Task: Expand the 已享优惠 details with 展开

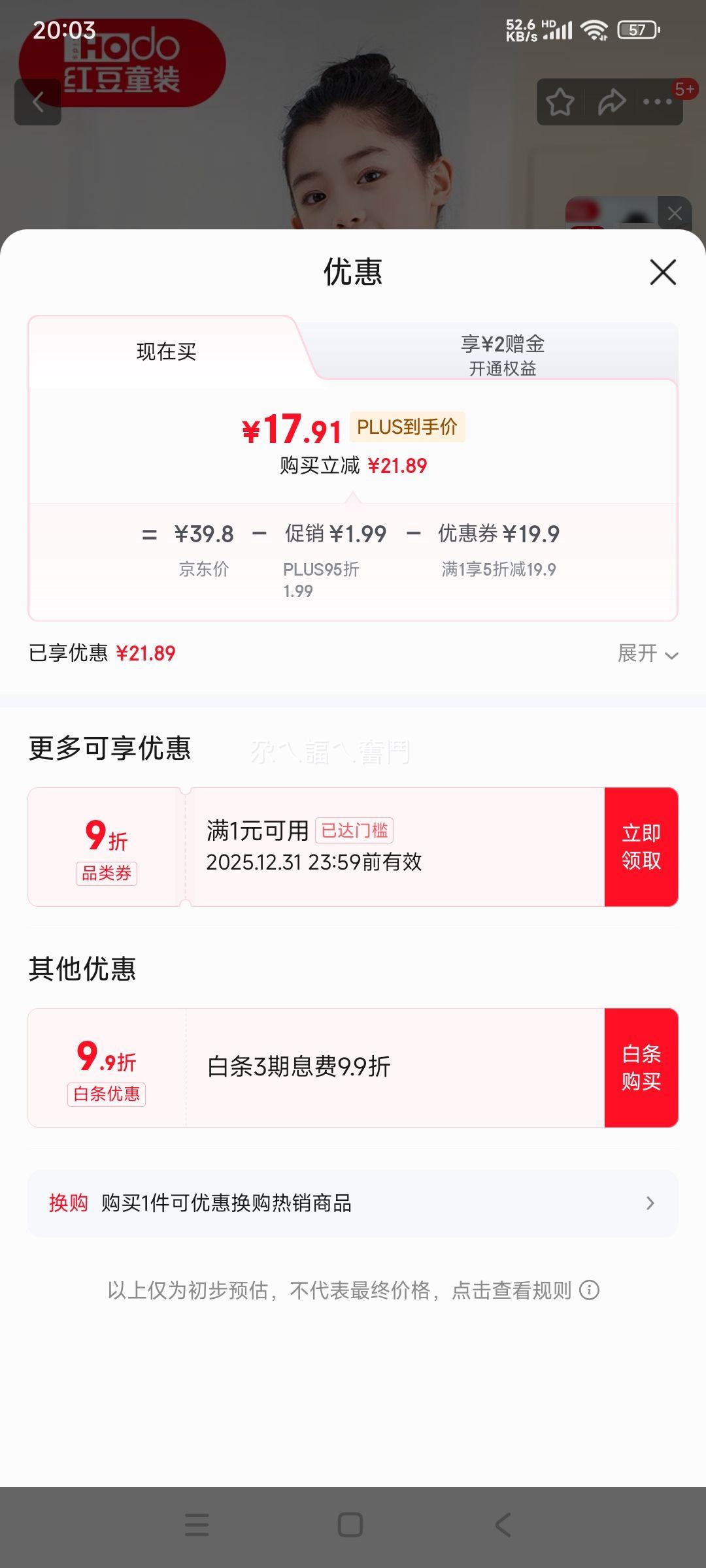Action: pyautogui.click(x=648, y=653)
